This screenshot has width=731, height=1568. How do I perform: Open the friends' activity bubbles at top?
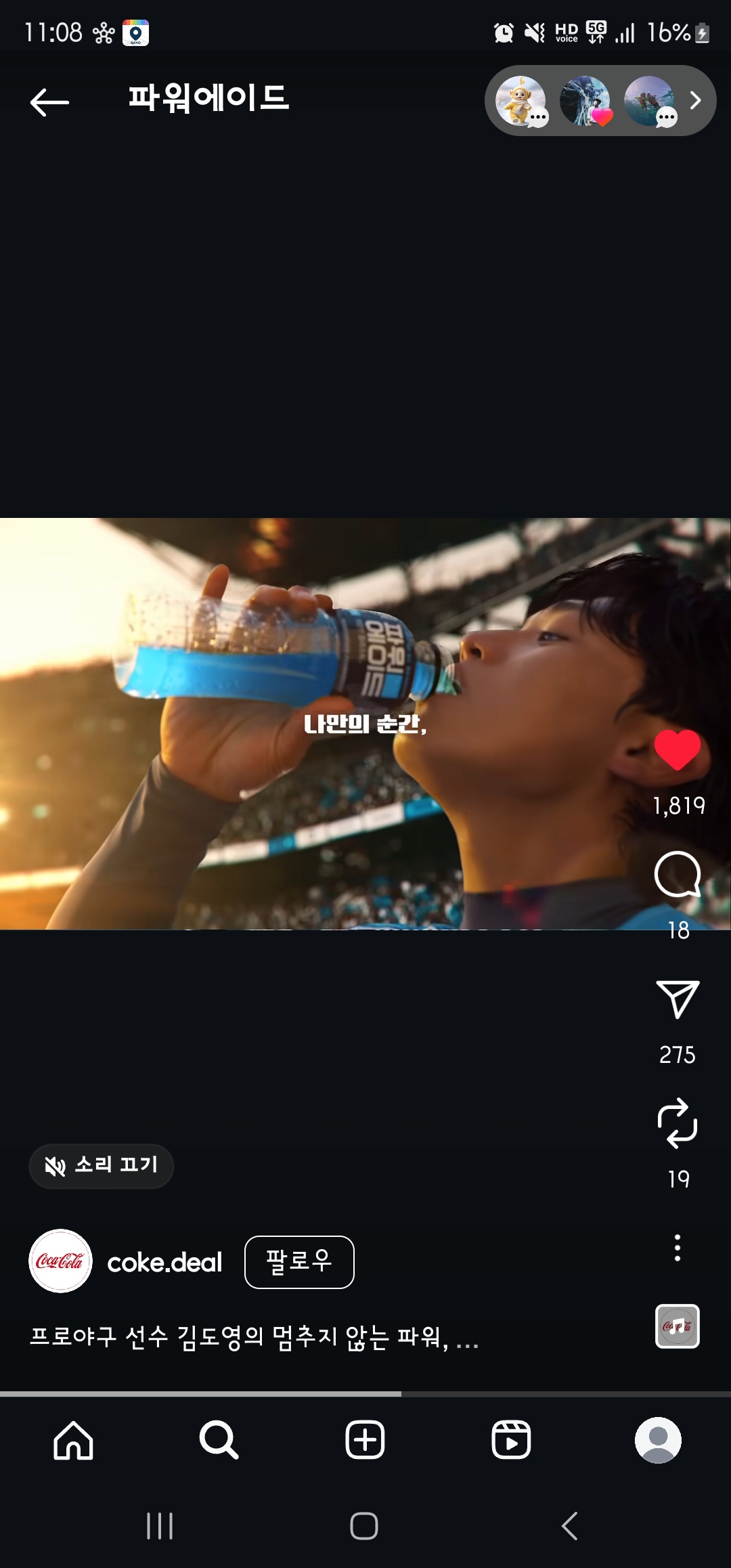pos(600,101)
